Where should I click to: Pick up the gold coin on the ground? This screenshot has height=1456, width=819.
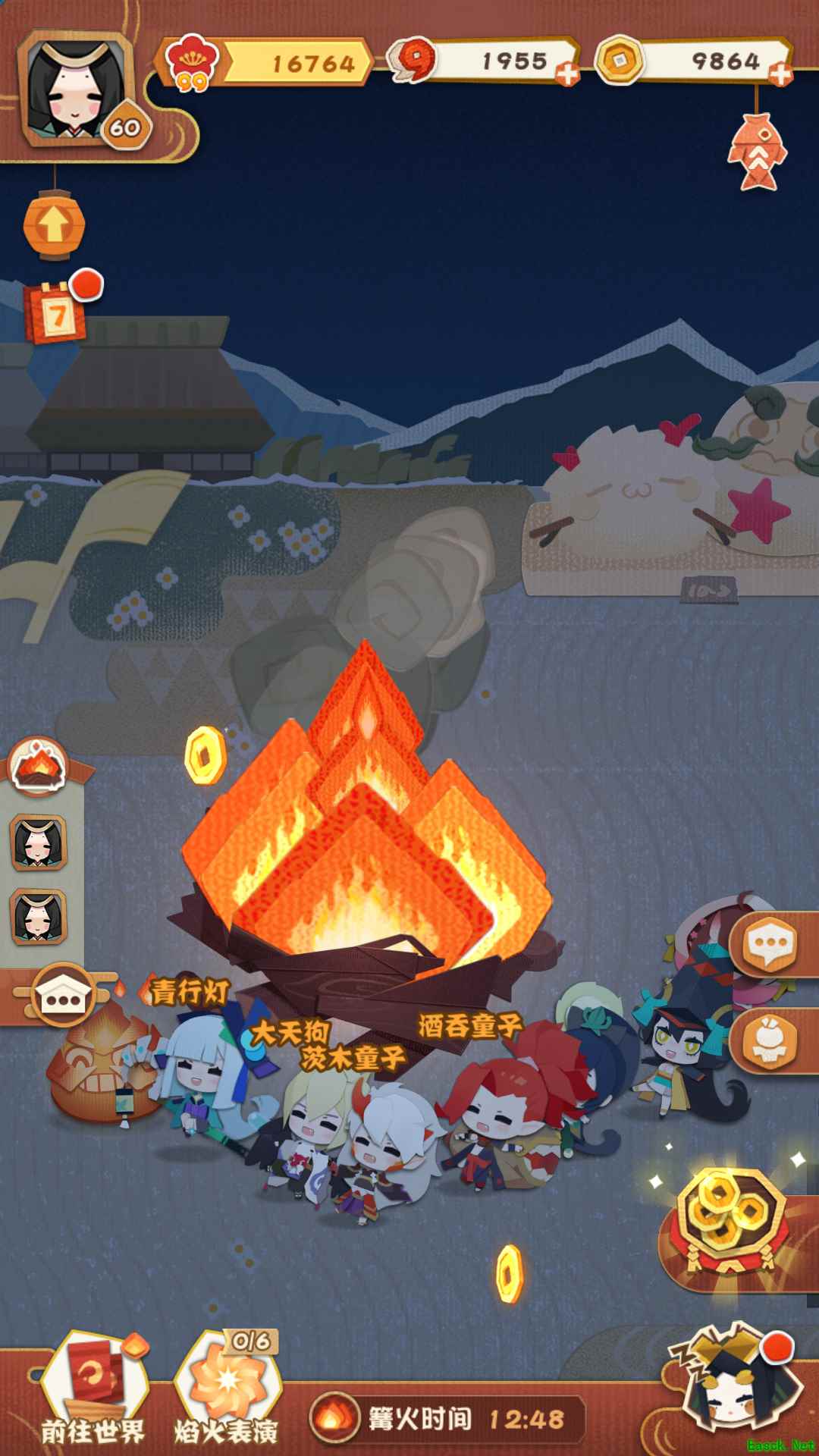pos(510,1274)
